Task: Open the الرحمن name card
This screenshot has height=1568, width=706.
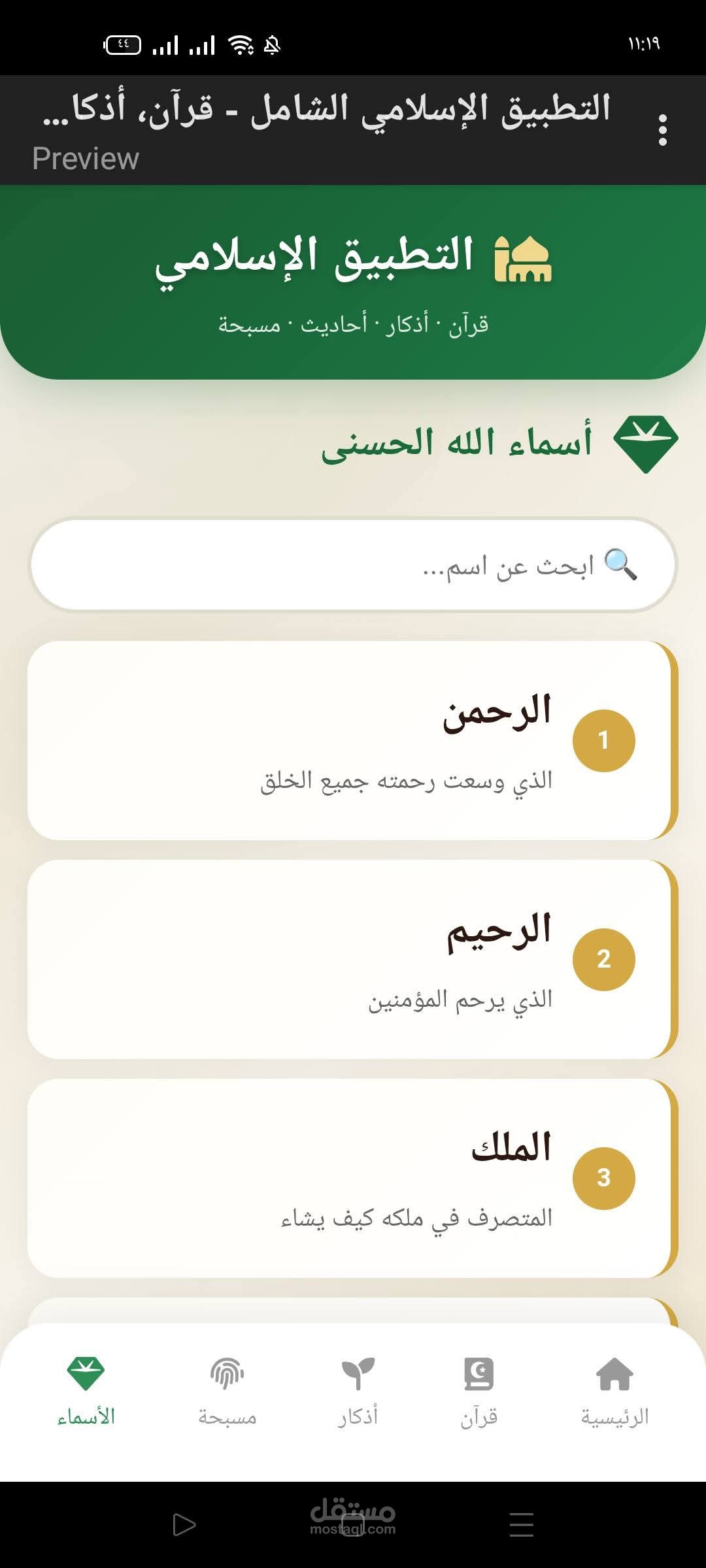Action: point(353,740)
